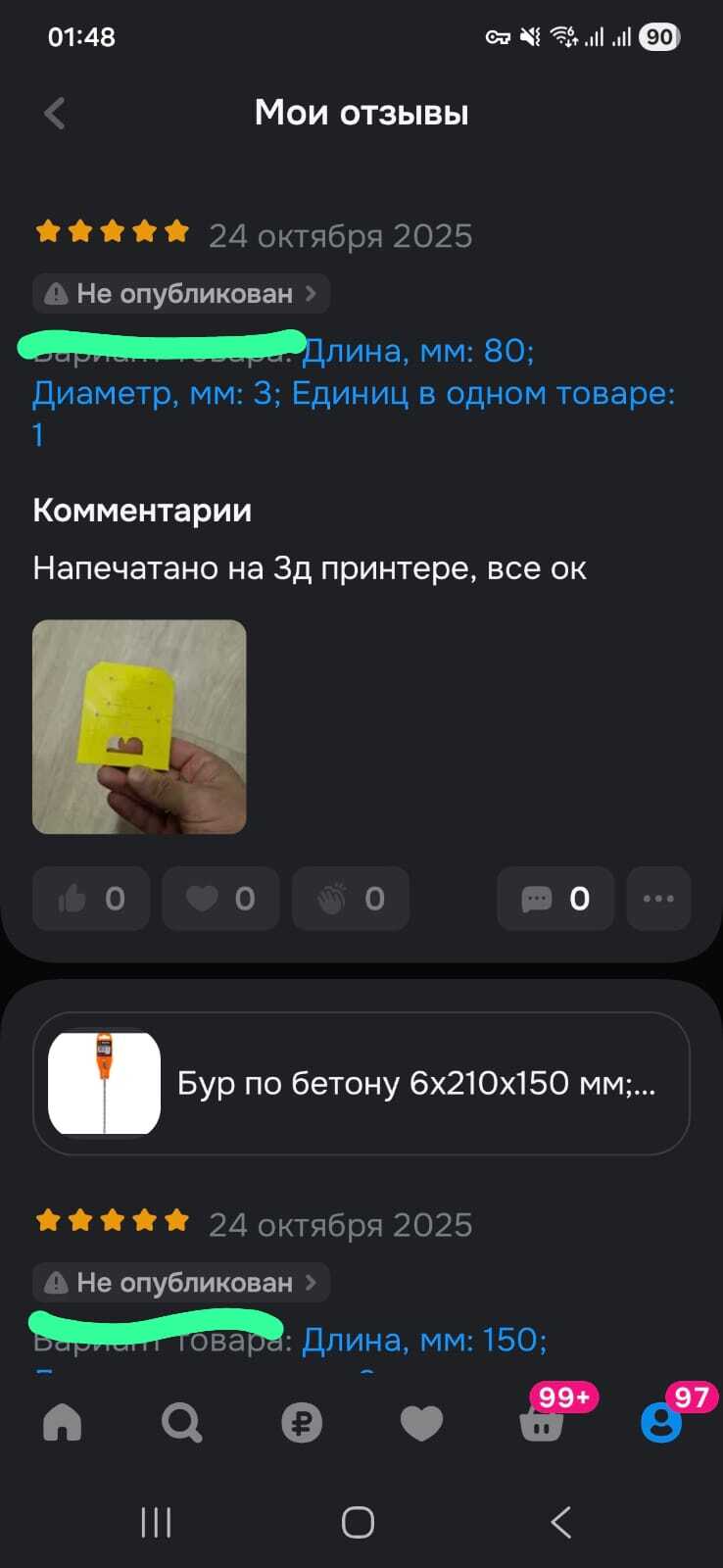The height and width of the screenshot is (1568, 723).
Task: Open 'Не опубликован' status of the drill bit review
Action: point(182,1283)
